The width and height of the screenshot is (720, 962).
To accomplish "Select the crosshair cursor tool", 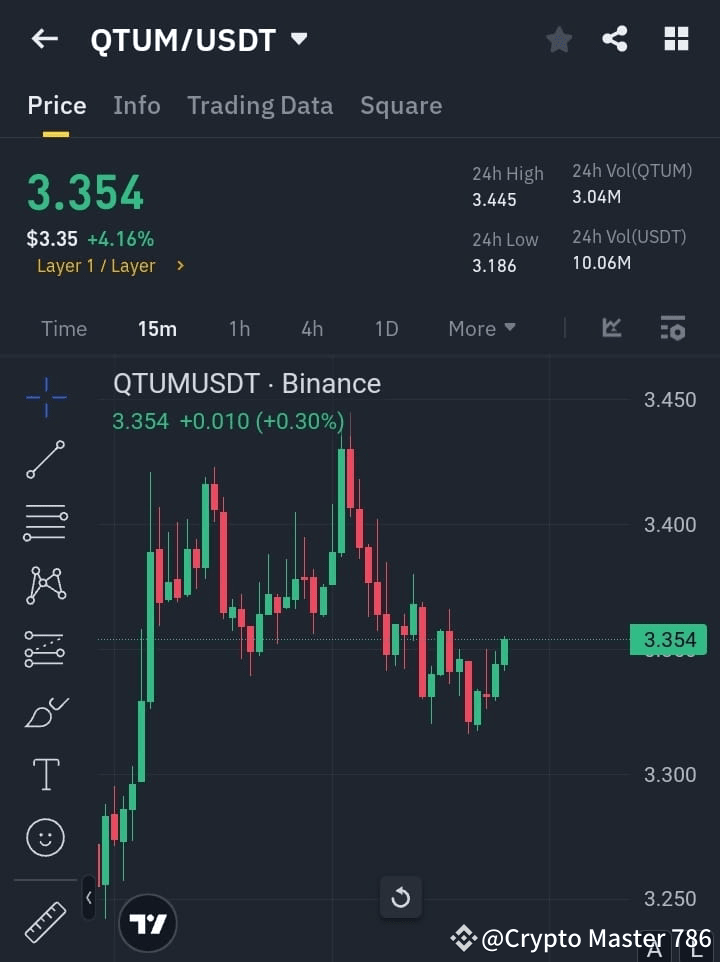I will click(44, 397).
